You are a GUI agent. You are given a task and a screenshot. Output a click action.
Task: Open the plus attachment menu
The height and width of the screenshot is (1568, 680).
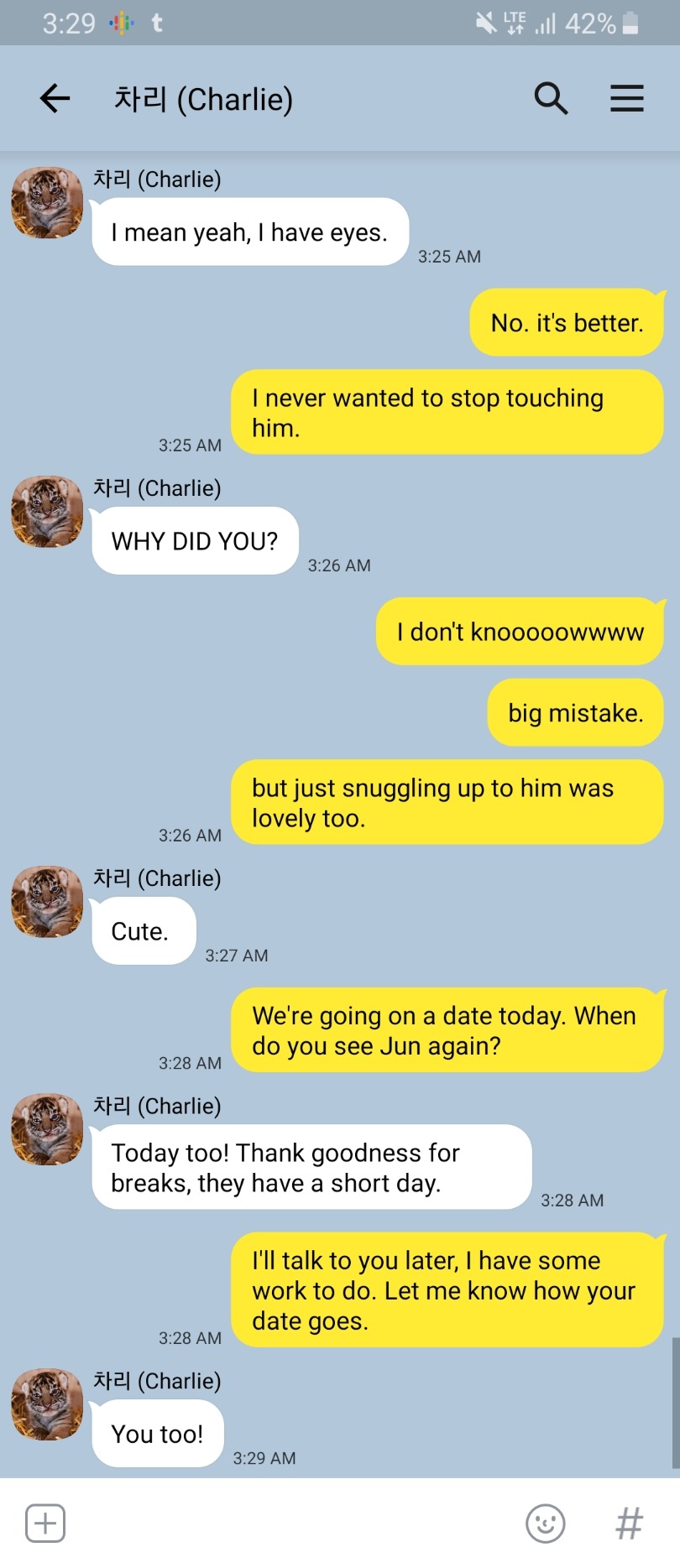pyautogui.click(x=45, y=1523)
